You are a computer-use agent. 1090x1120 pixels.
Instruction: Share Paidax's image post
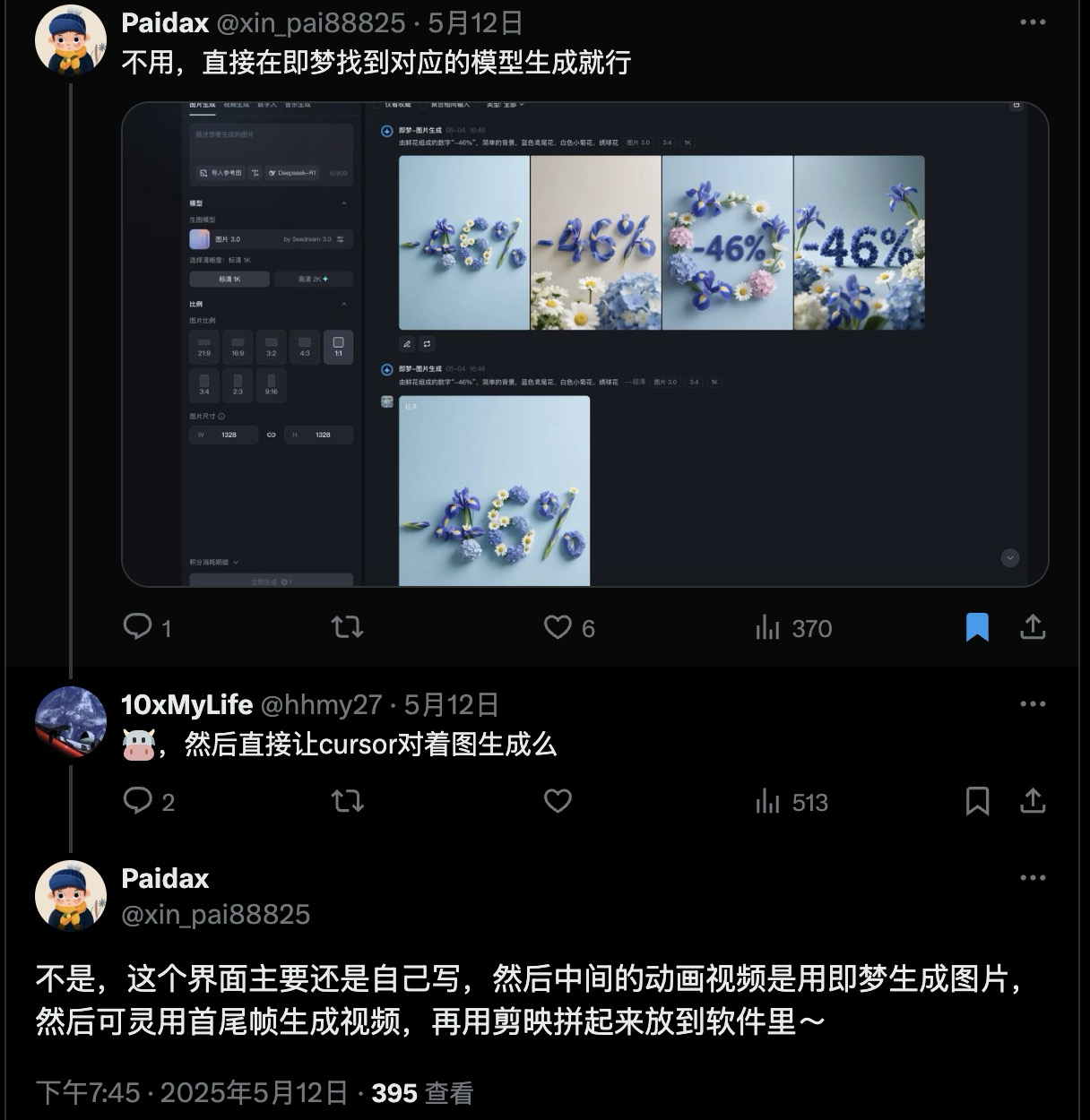tap(1033, 626)
